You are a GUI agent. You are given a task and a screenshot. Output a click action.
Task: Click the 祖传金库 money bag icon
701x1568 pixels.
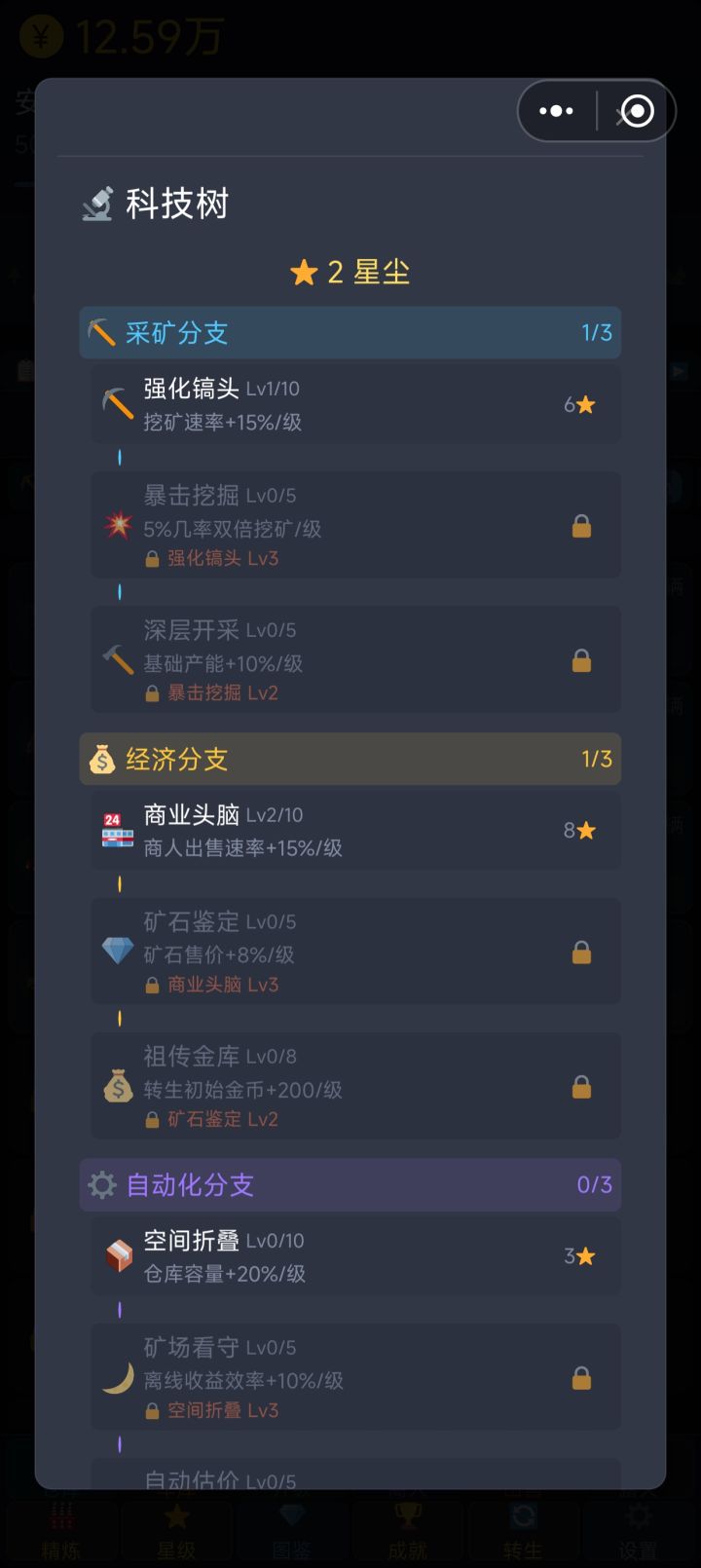pyautogui.click(x=118, y=1087)
